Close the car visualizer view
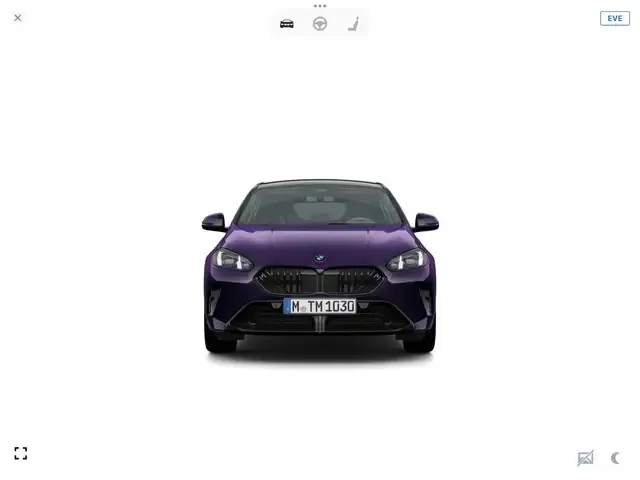640x480 pixels. [18, 18]
